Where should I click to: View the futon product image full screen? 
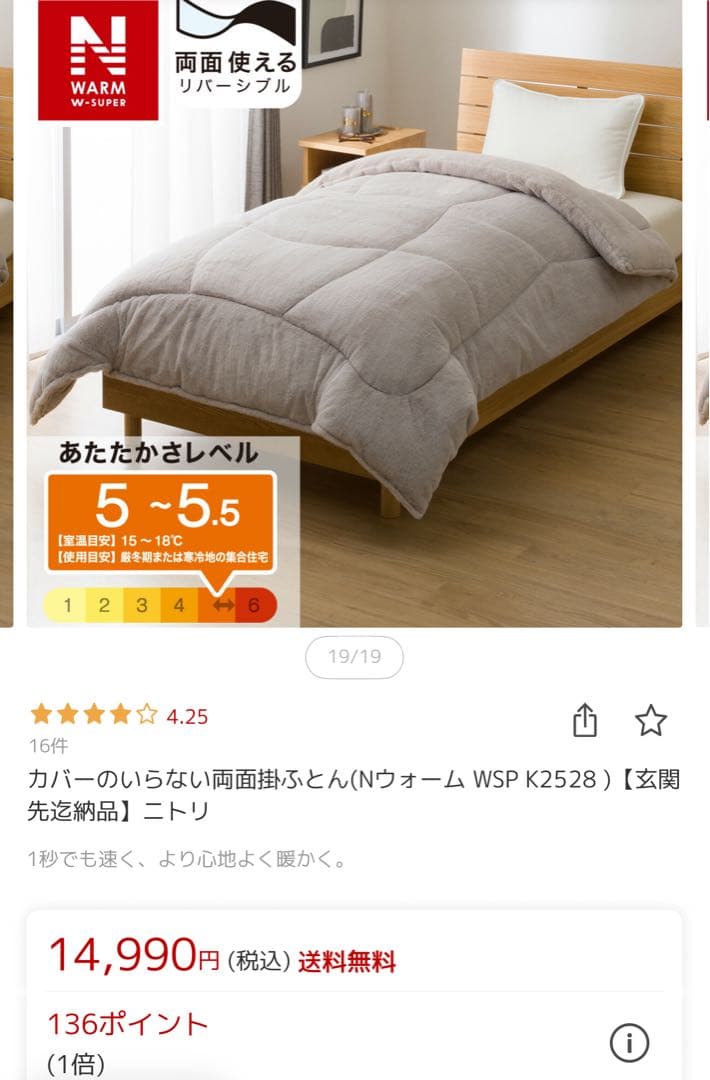[x=355, y=310]
